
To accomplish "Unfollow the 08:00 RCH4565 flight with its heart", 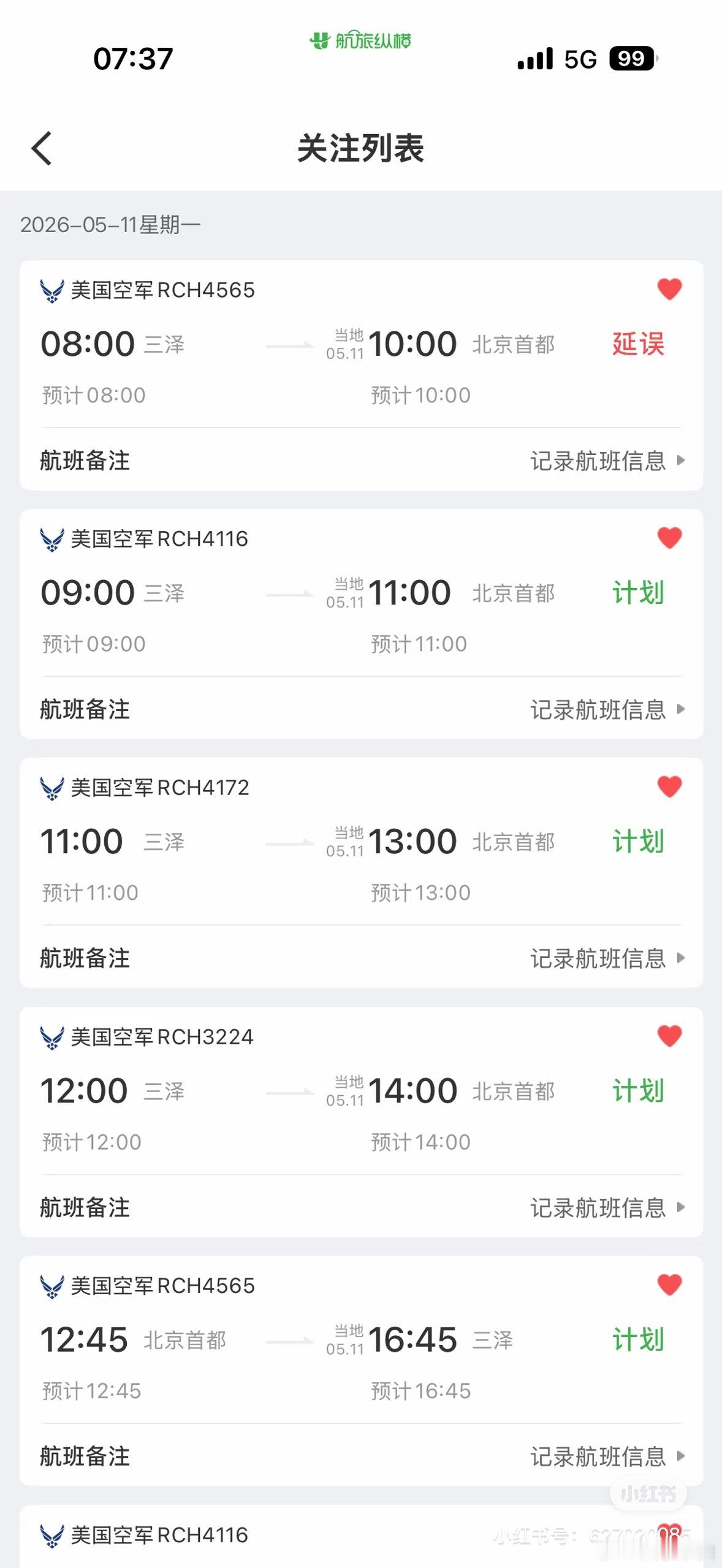I will [x=669, y=289].
